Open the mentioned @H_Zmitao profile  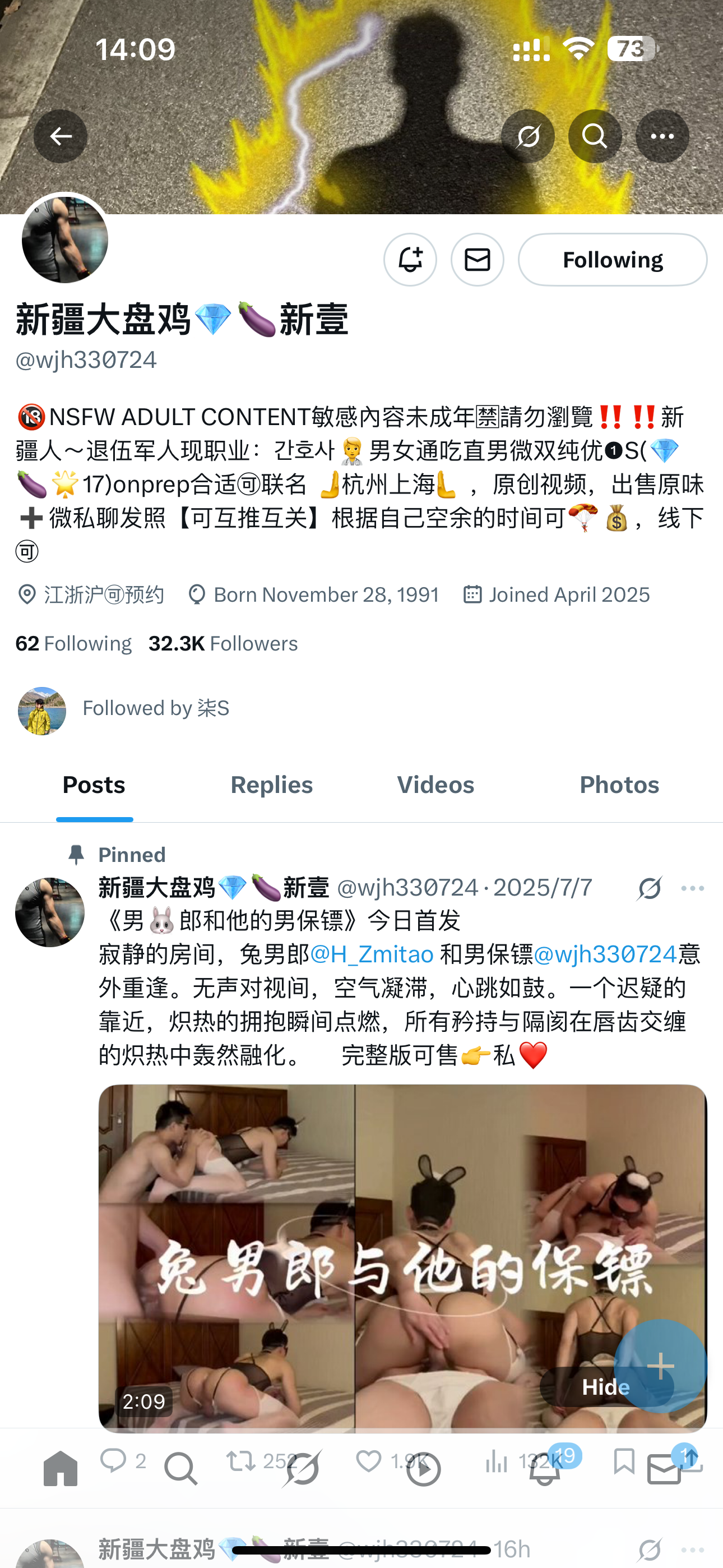tap(372, 954)
